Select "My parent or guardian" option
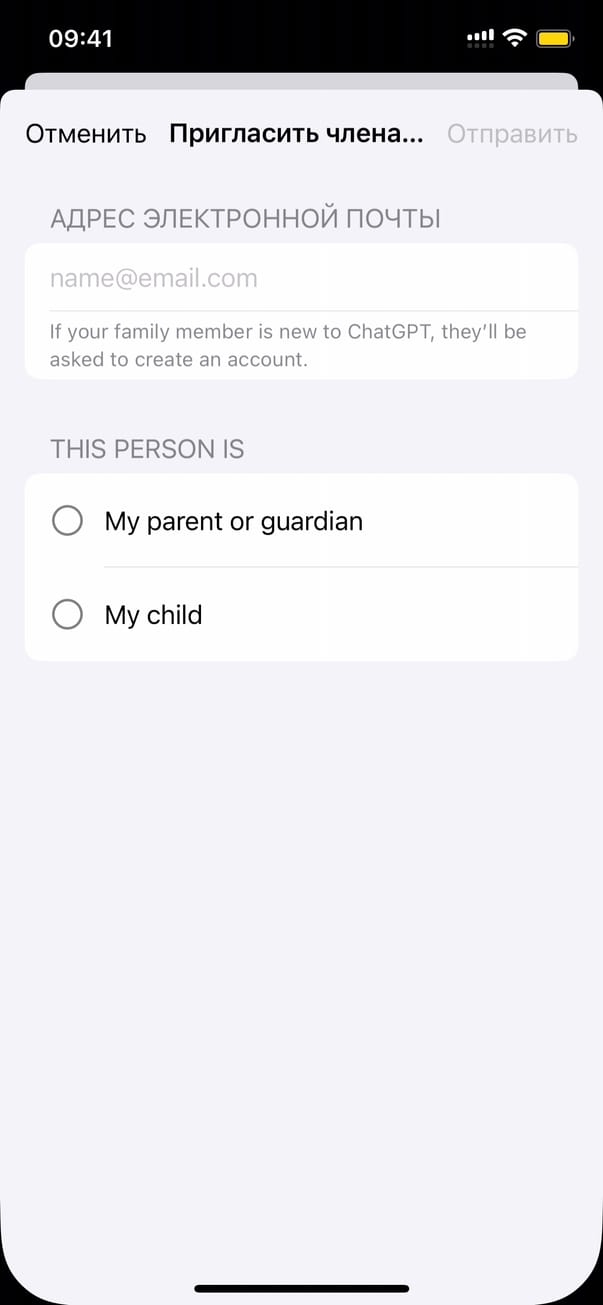The width and height of the screenshot is (603, 1305). click(x=233, y=521)
